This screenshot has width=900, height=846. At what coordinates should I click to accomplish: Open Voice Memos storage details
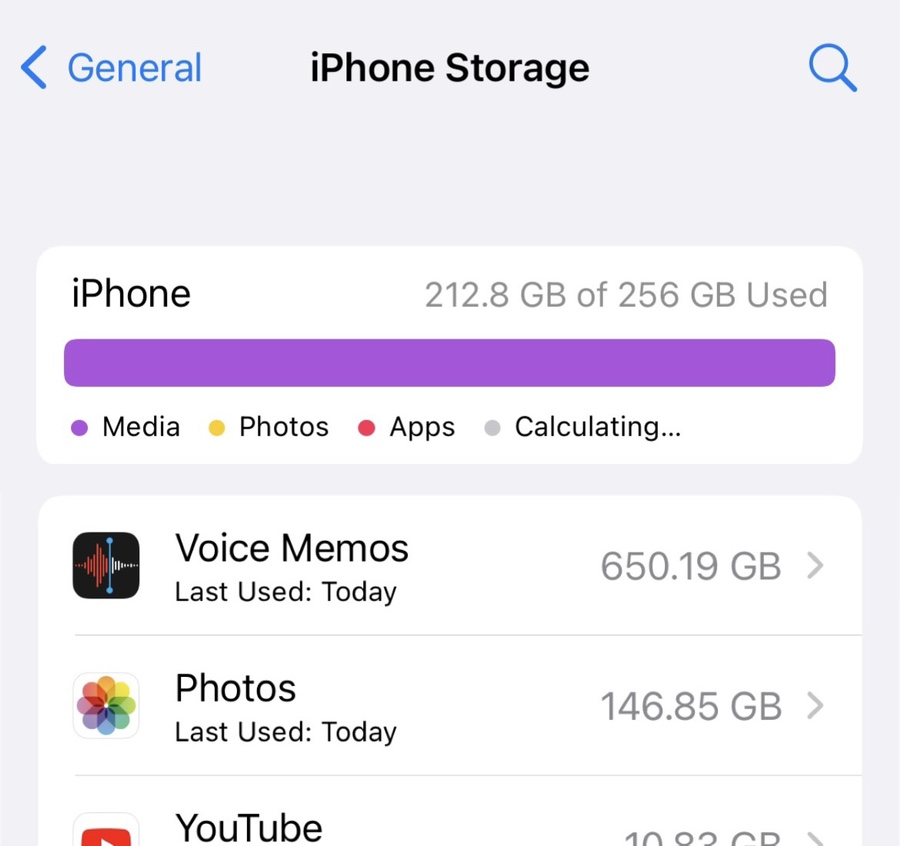click(450, 566)
